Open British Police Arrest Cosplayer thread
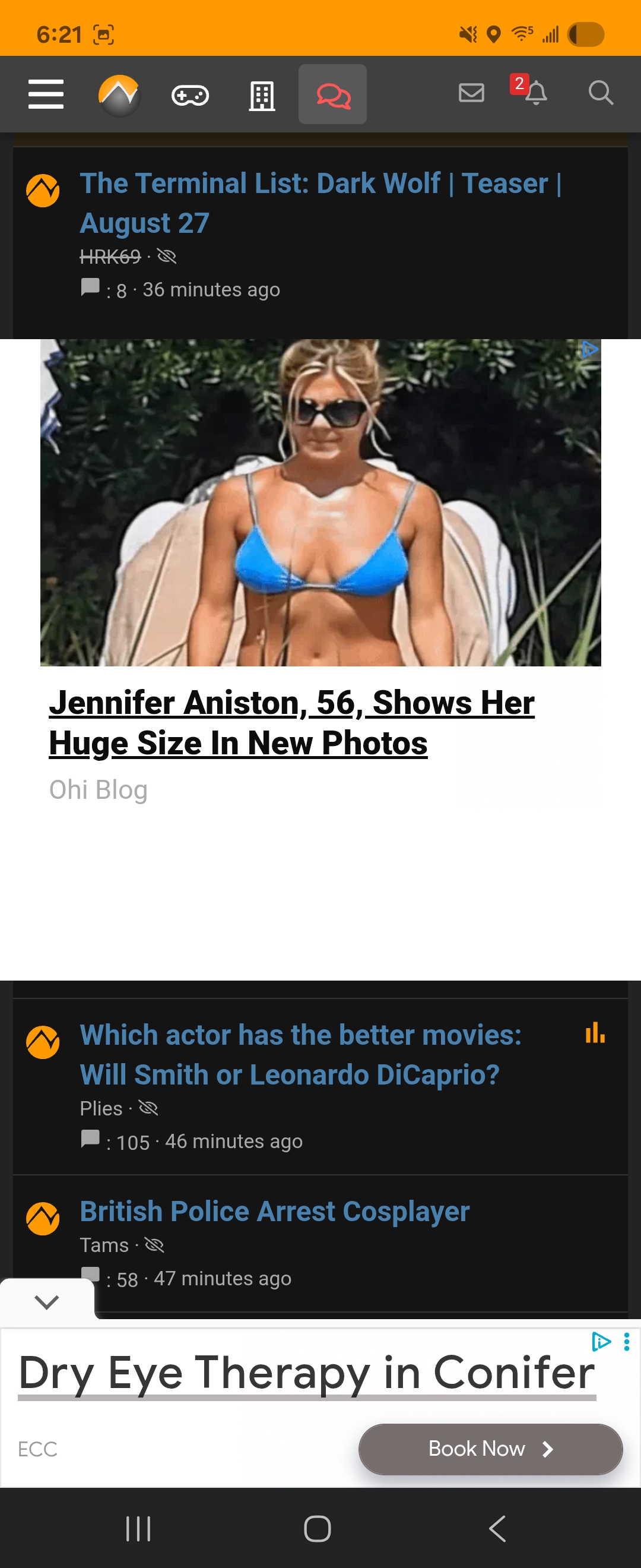Image resolution: width=641 pixels, height=1568 pixels. 274,1211
